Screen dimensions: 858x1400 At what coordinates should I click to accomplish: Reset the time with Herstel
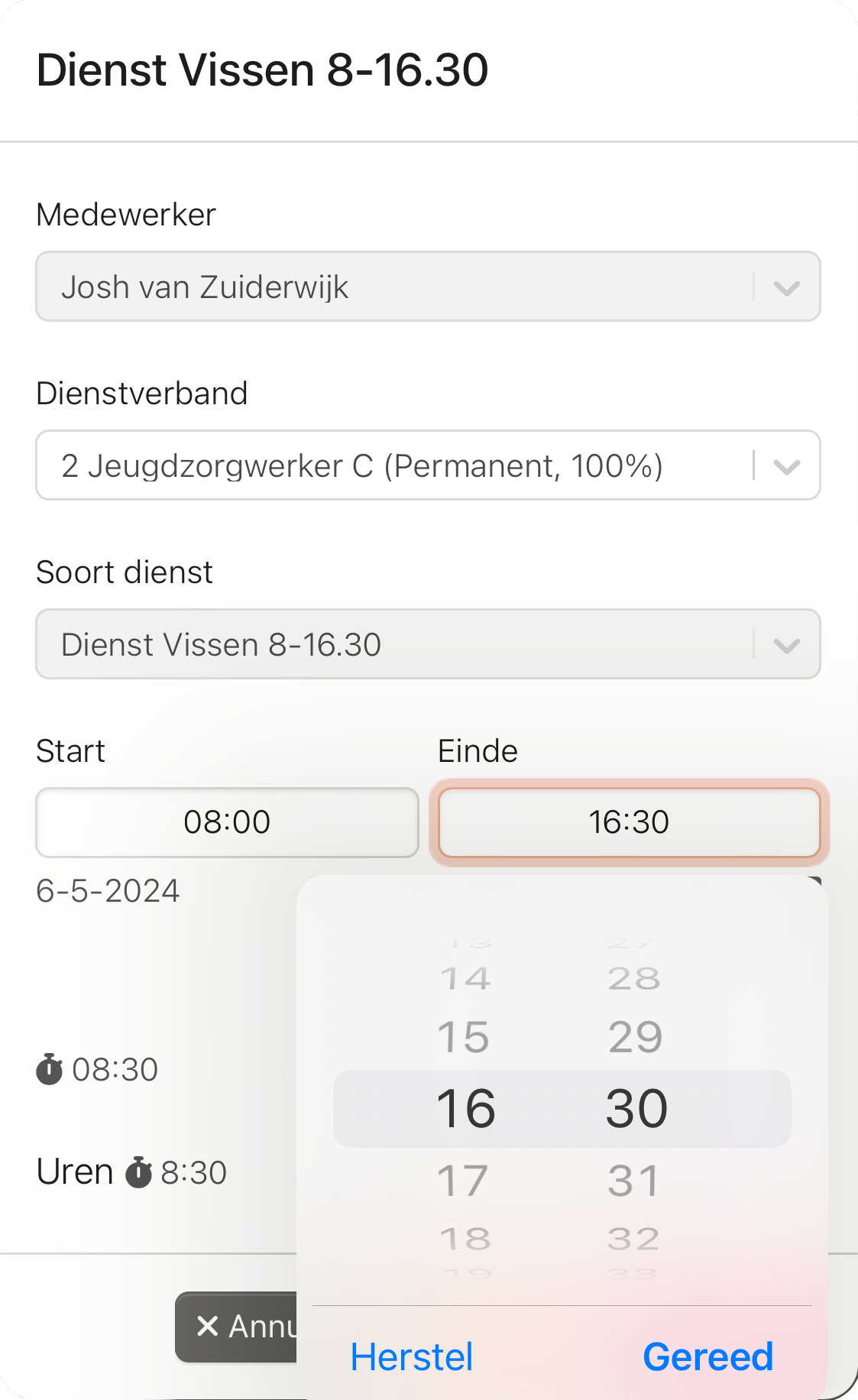412,1357
